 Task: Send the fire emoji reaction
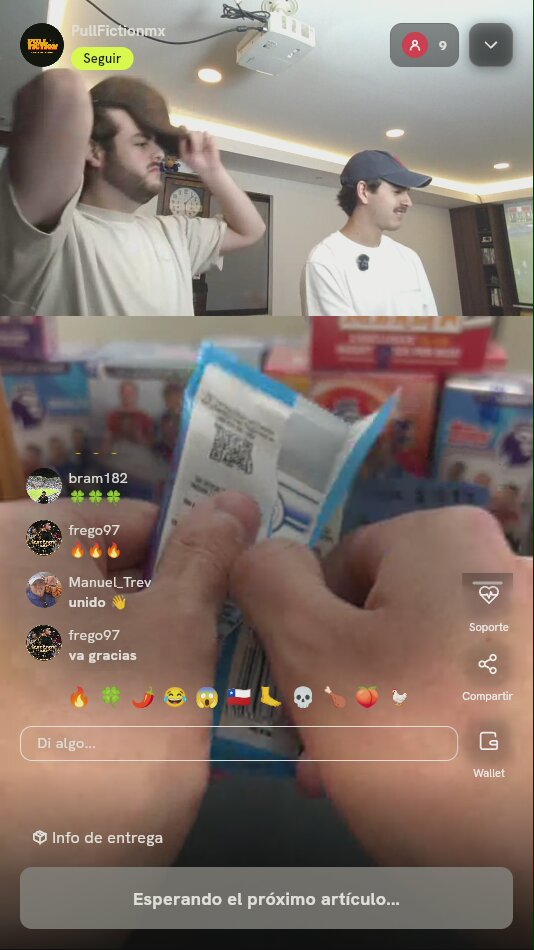[79, 697]
